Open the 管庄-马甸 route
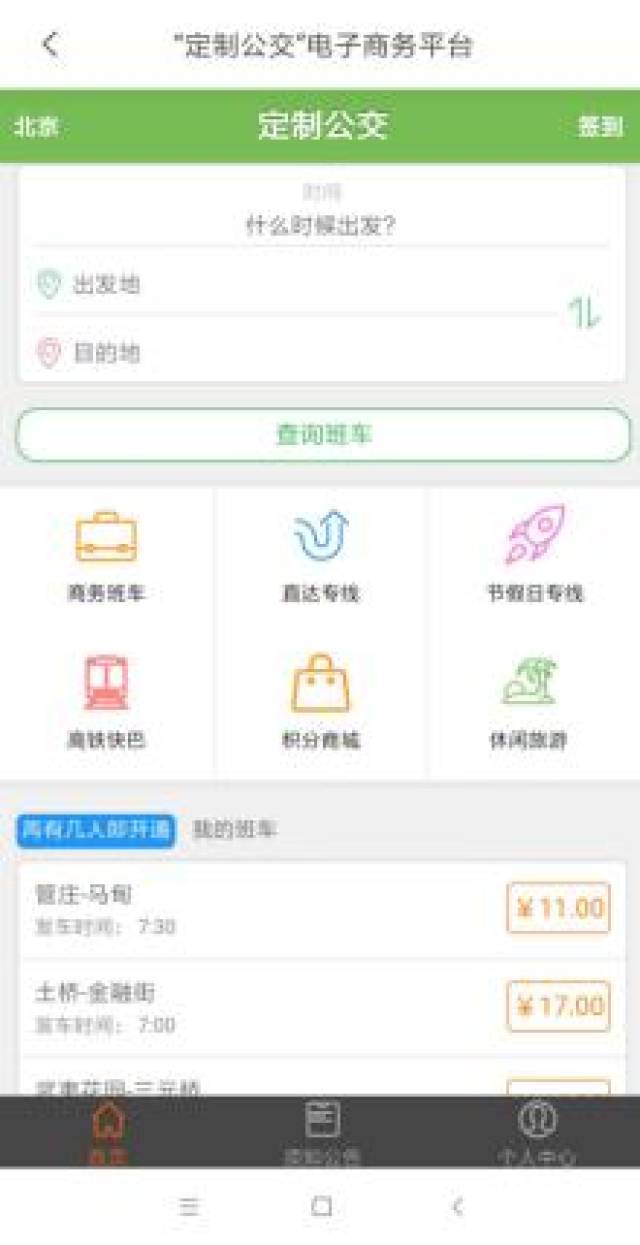 tap(322, 908)
